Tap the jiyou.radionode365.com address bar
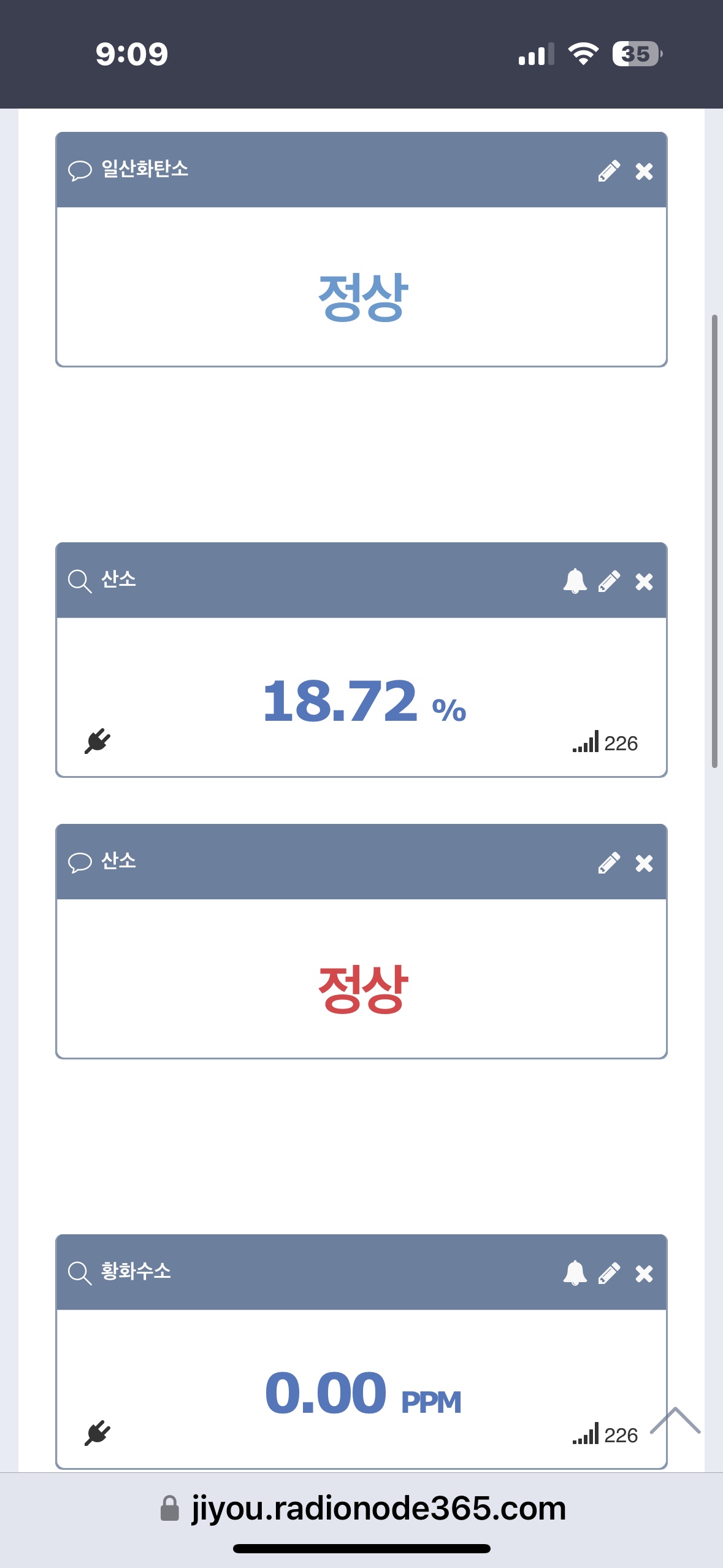Image resolution: width=723 pixels, height=1568 pixels. (362, 1508)
